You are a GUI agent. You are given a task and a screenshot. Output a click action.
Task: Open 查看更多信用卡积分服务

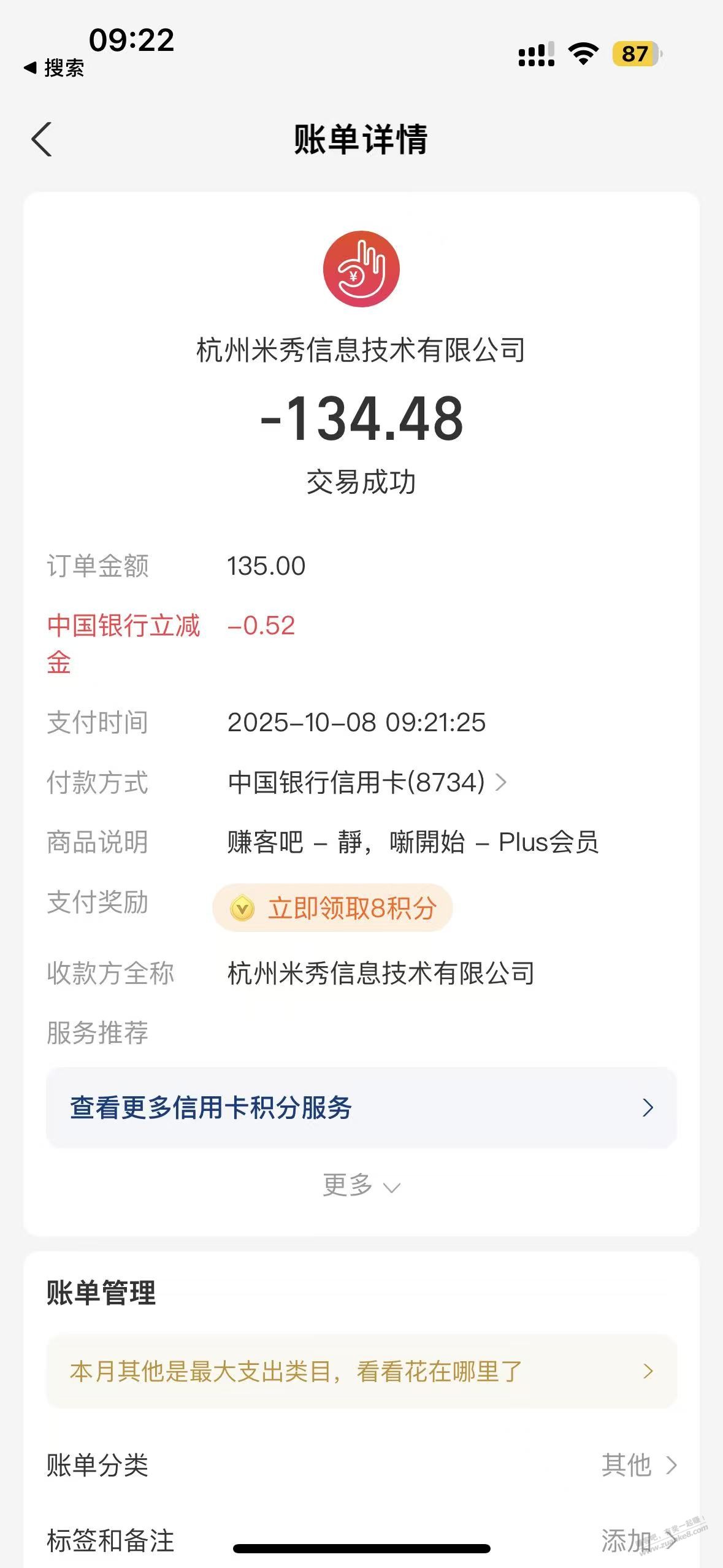click(x=361, y=1107)
